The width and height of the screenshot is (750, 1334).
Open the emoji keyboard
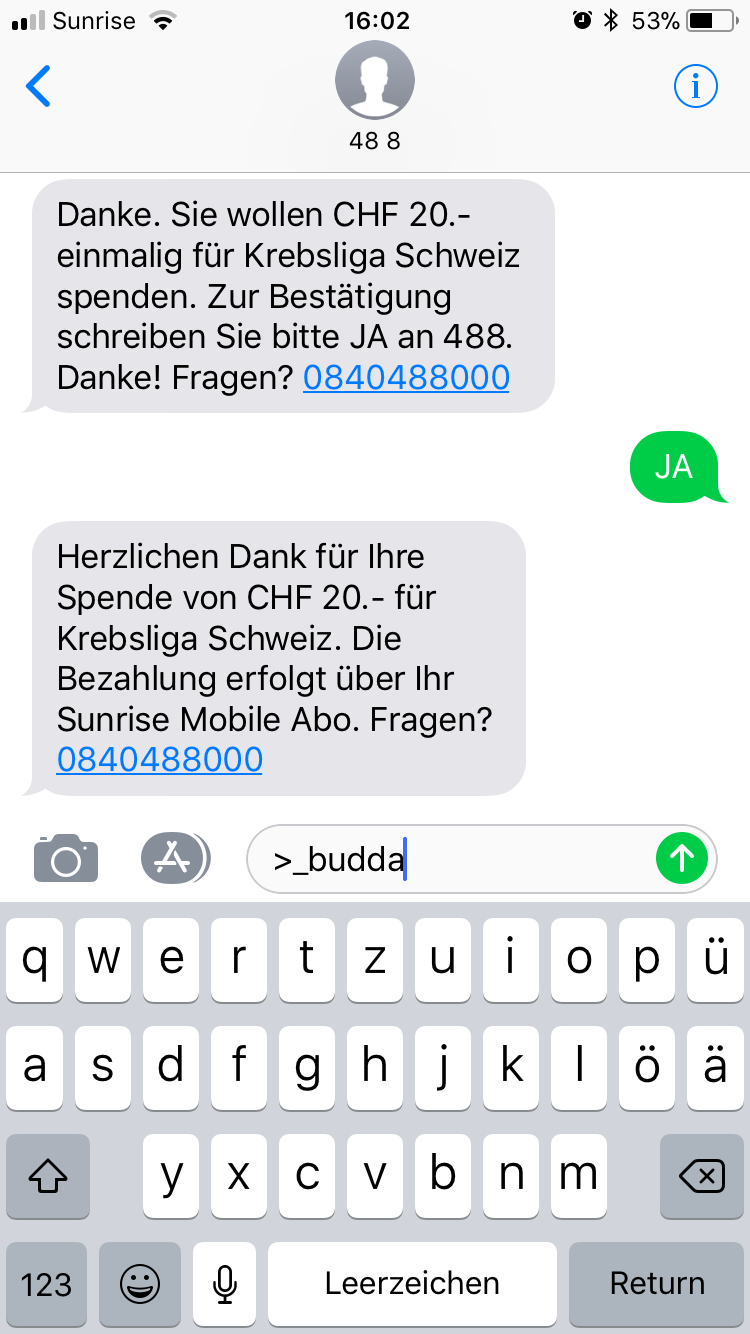click(x=139, y=1284)
